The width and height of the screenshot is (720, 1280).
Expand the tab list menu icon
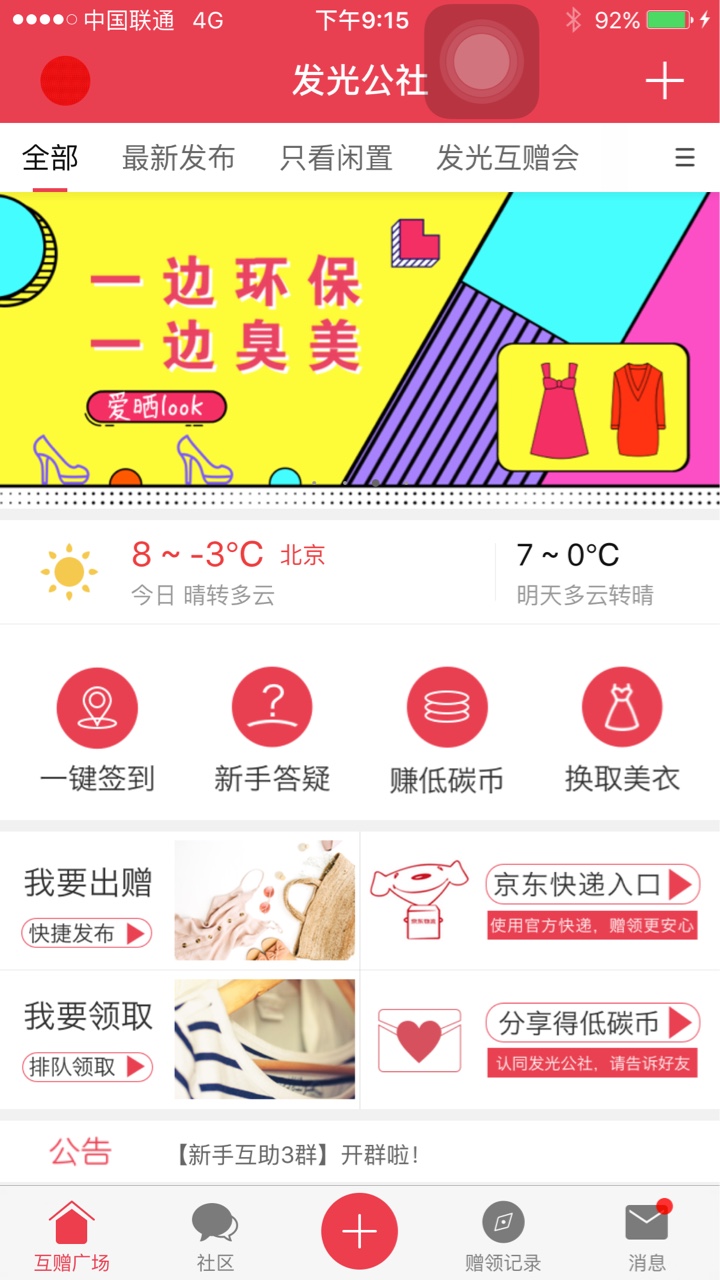685,158
